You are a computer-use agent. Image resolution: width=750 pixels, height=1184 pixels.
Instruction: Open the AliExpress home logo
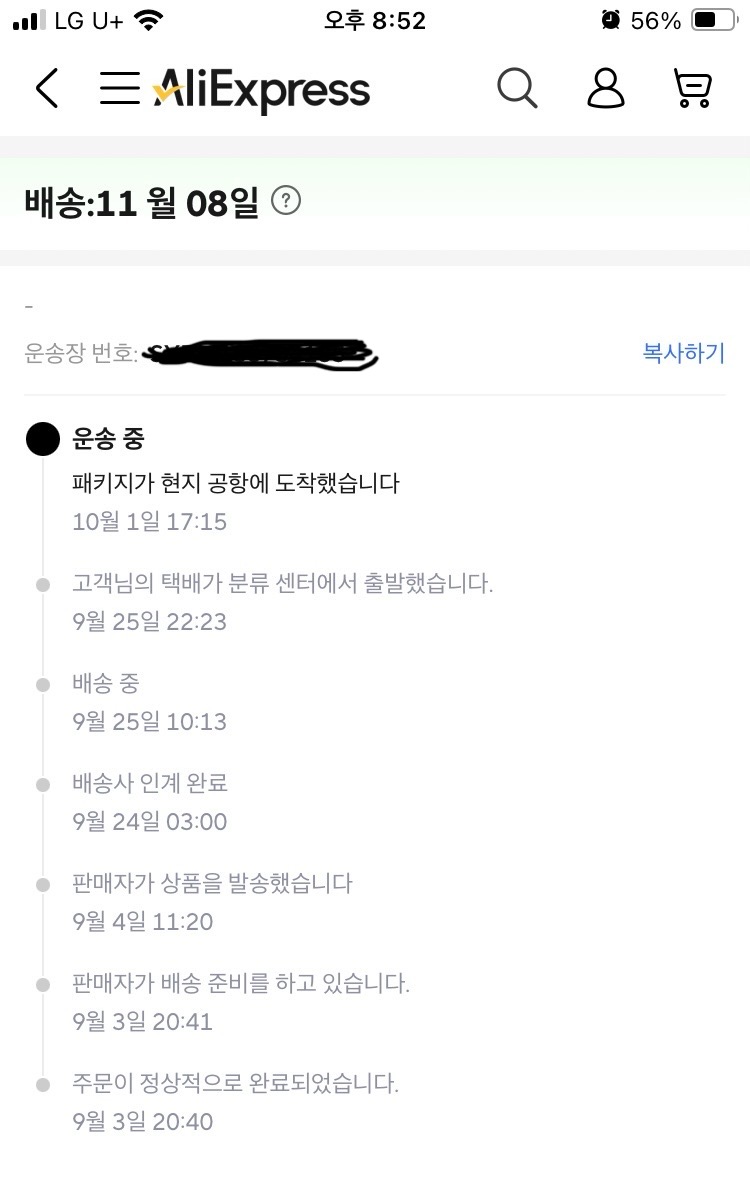coord(262,91)
